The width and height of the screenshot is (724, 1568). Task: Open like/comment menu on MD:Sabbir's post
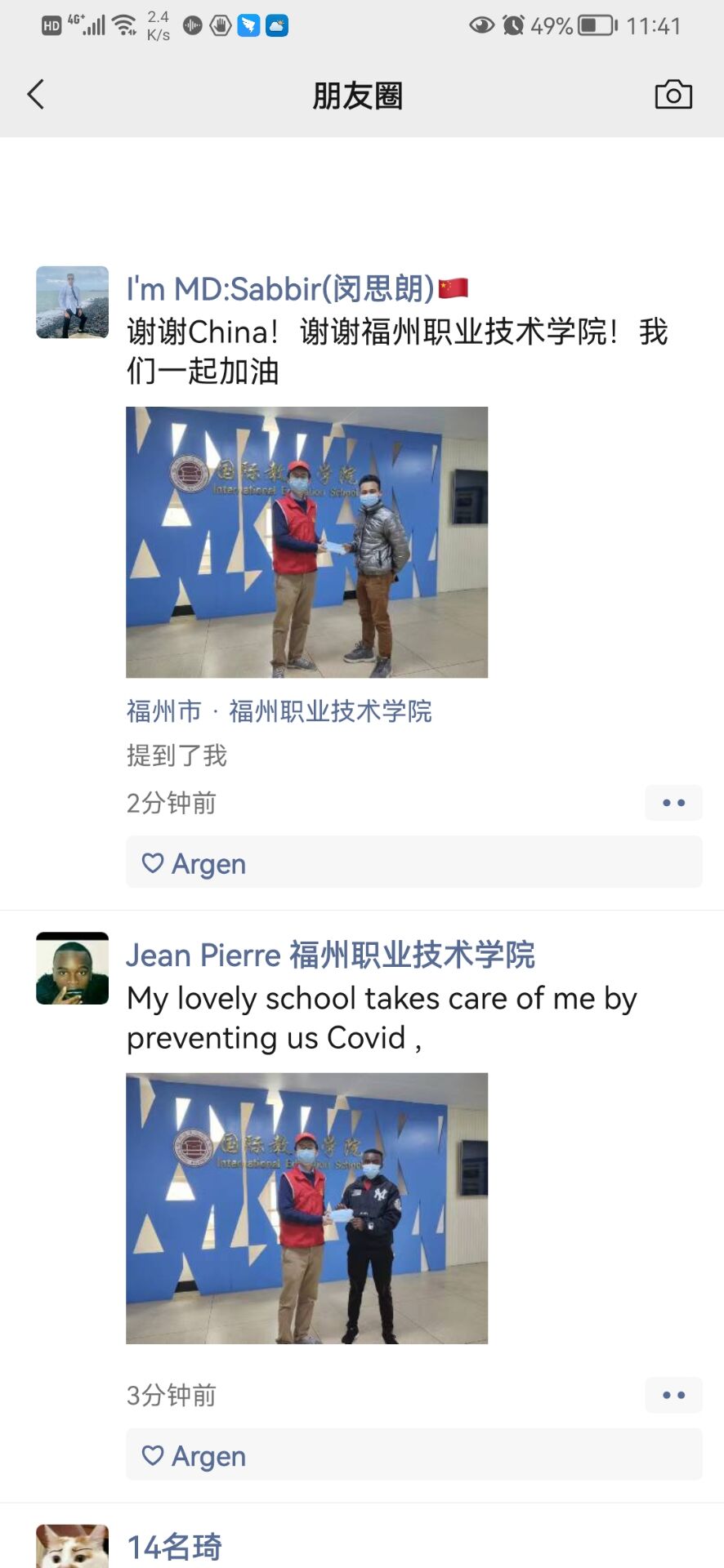673,803
